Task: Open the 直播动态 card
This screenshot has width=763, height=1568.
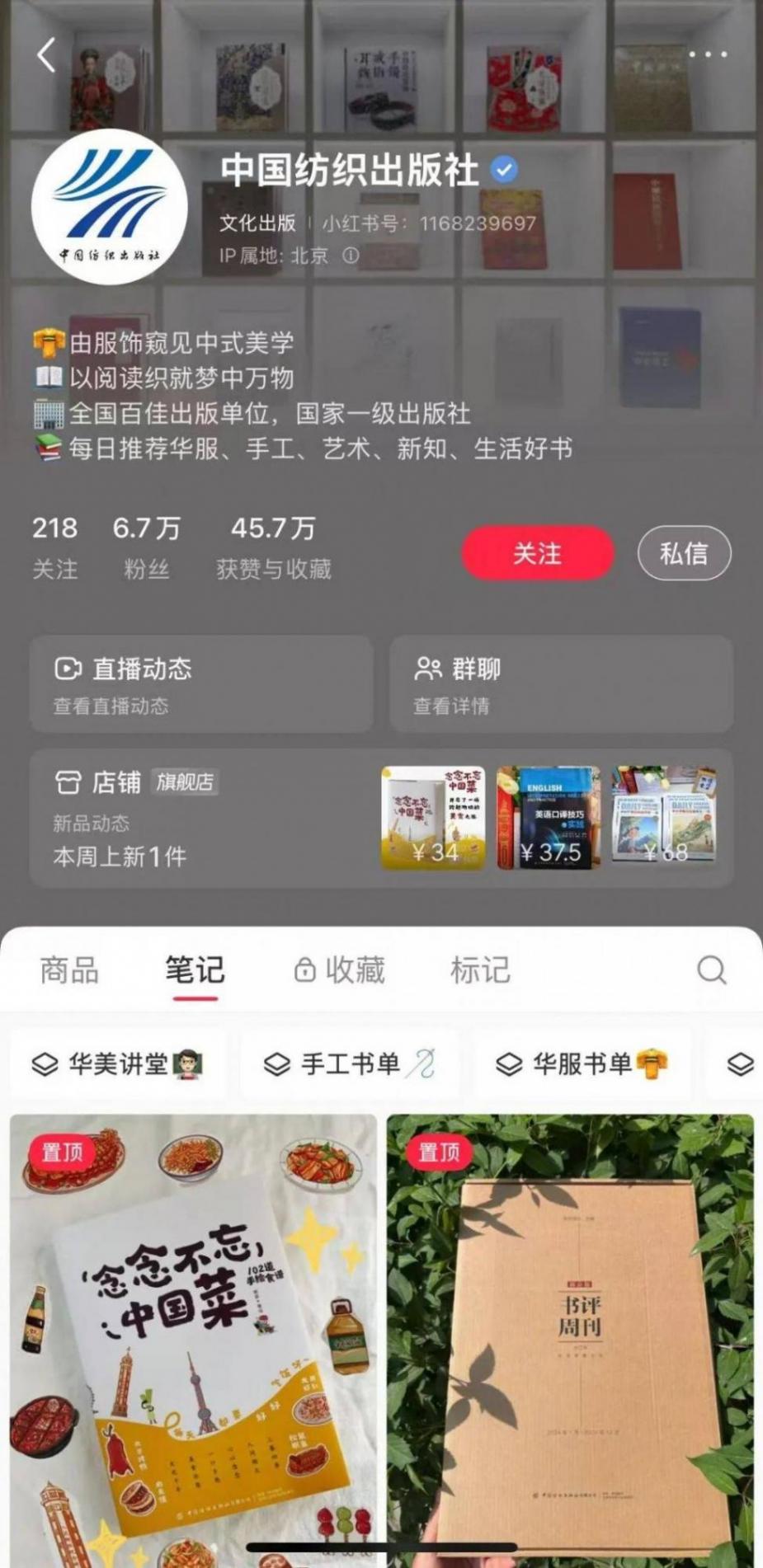Action: 201,684
